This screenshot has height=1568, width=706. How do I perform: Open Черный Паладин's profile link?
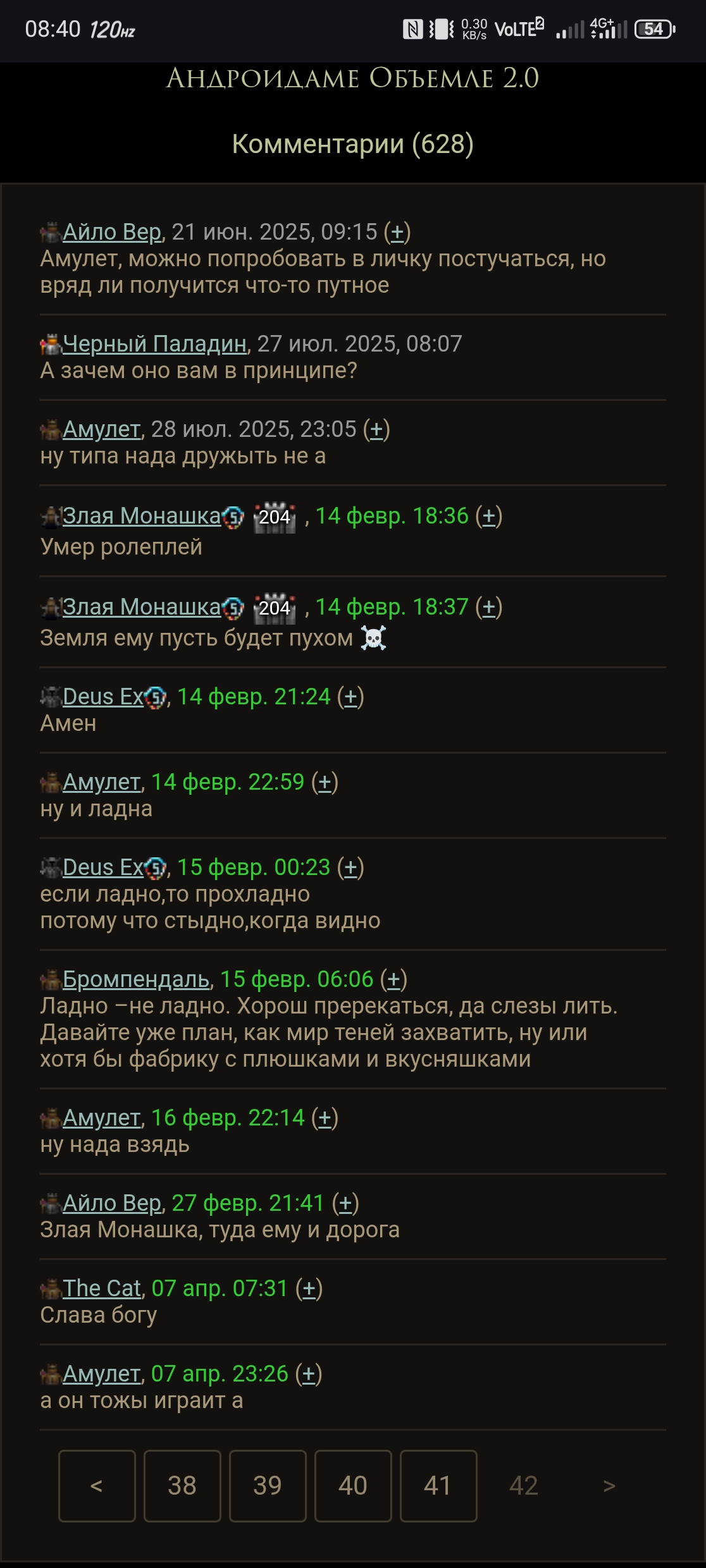click(x=154, y=343)
